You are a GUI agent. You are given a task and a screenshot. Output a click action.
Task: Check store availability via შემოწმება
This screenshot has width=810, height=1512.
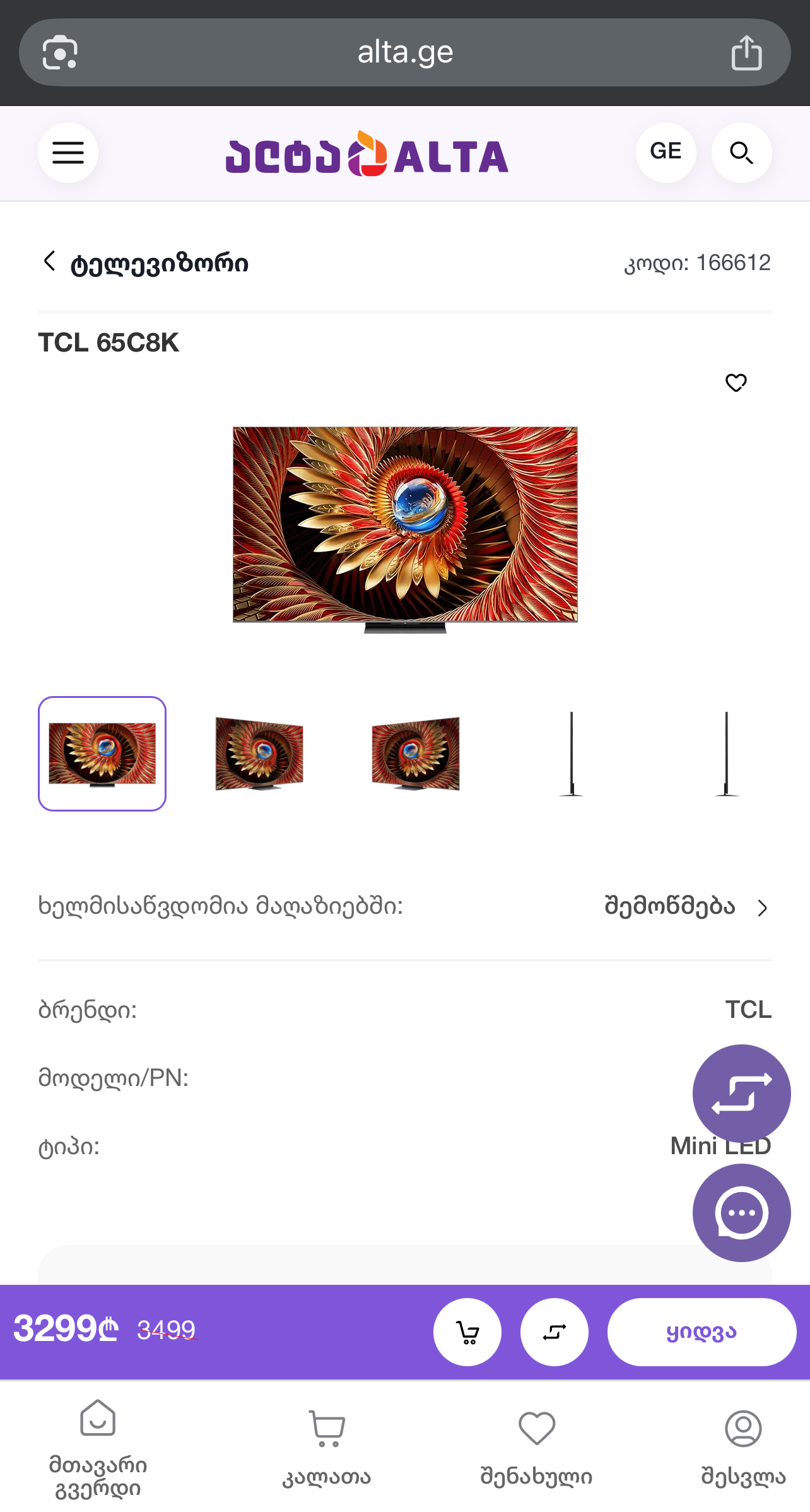coord(685,907)
